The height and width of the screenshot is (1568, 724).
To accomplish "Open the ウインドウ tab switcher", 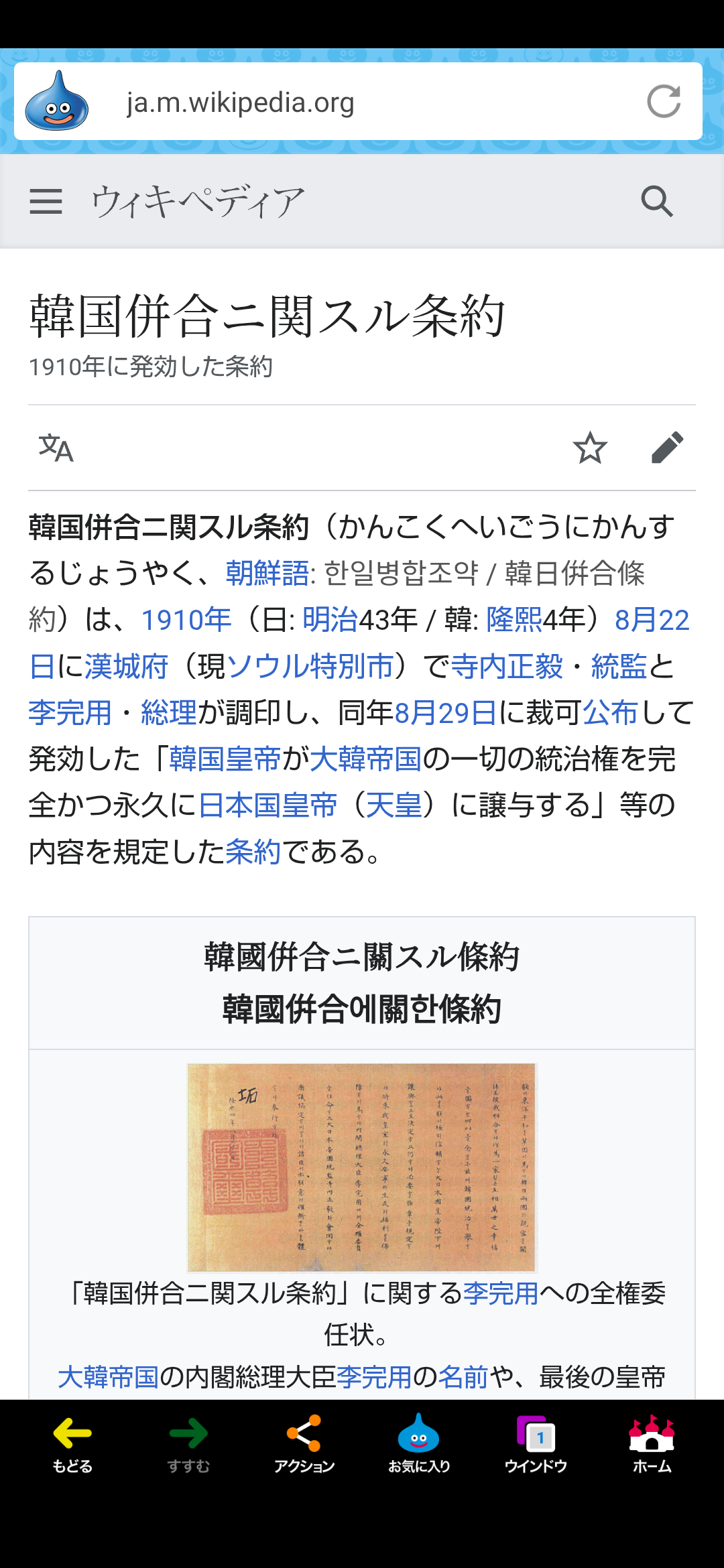I will (x=536, y=1444).
